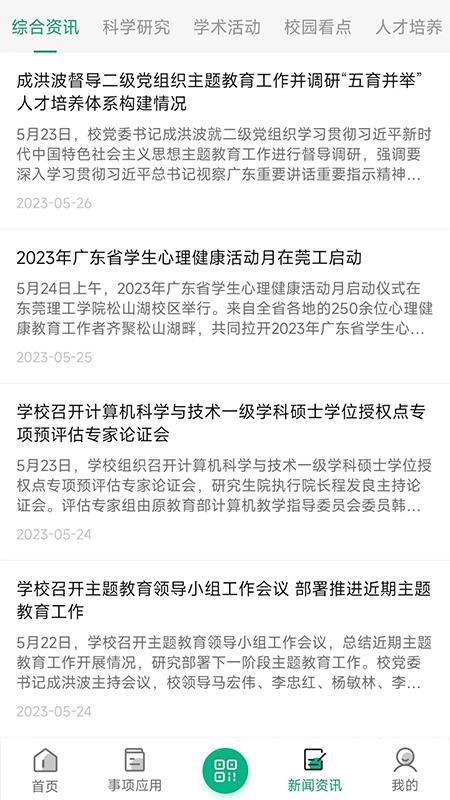Open the 2023年广东省学生心理健康活动月 article
The image size is (450, 800).
[225, 307]
